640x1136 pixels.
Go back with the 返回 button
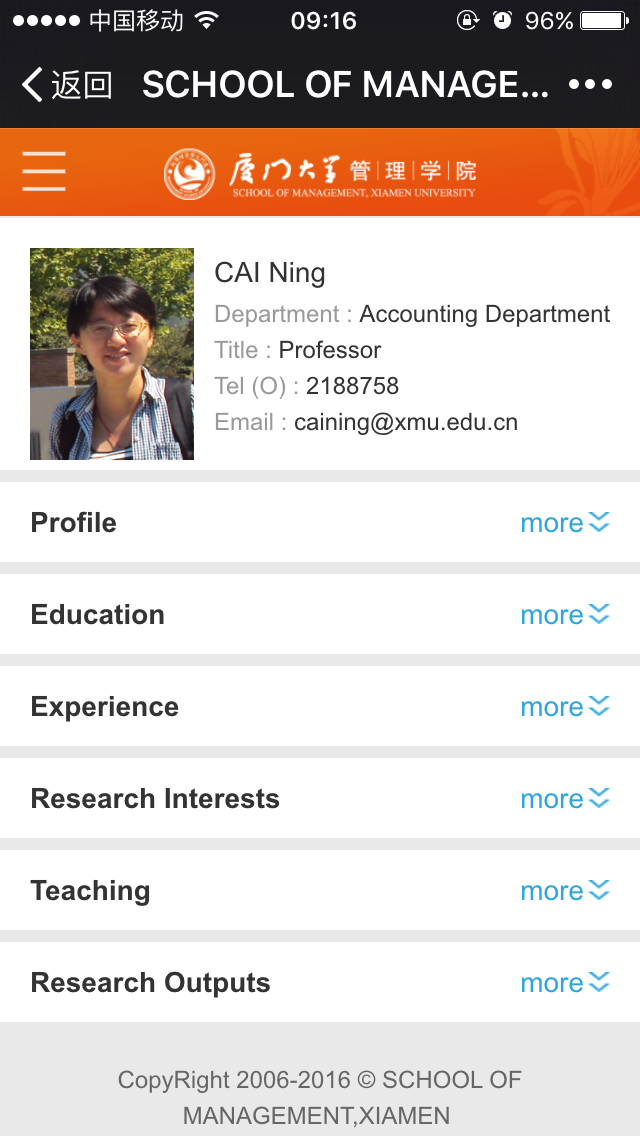(x=66, y=85)
